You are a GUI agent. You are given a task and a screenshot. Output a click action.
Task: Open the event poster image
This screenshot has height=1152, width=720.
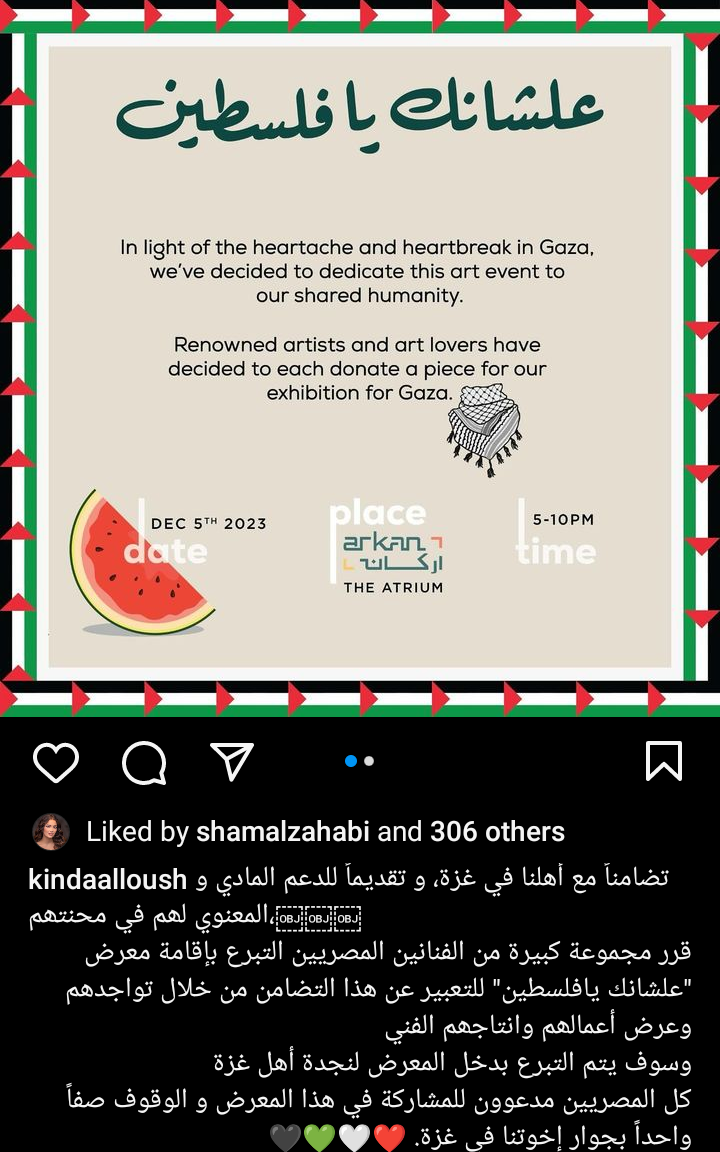click(x=360, y=358)
